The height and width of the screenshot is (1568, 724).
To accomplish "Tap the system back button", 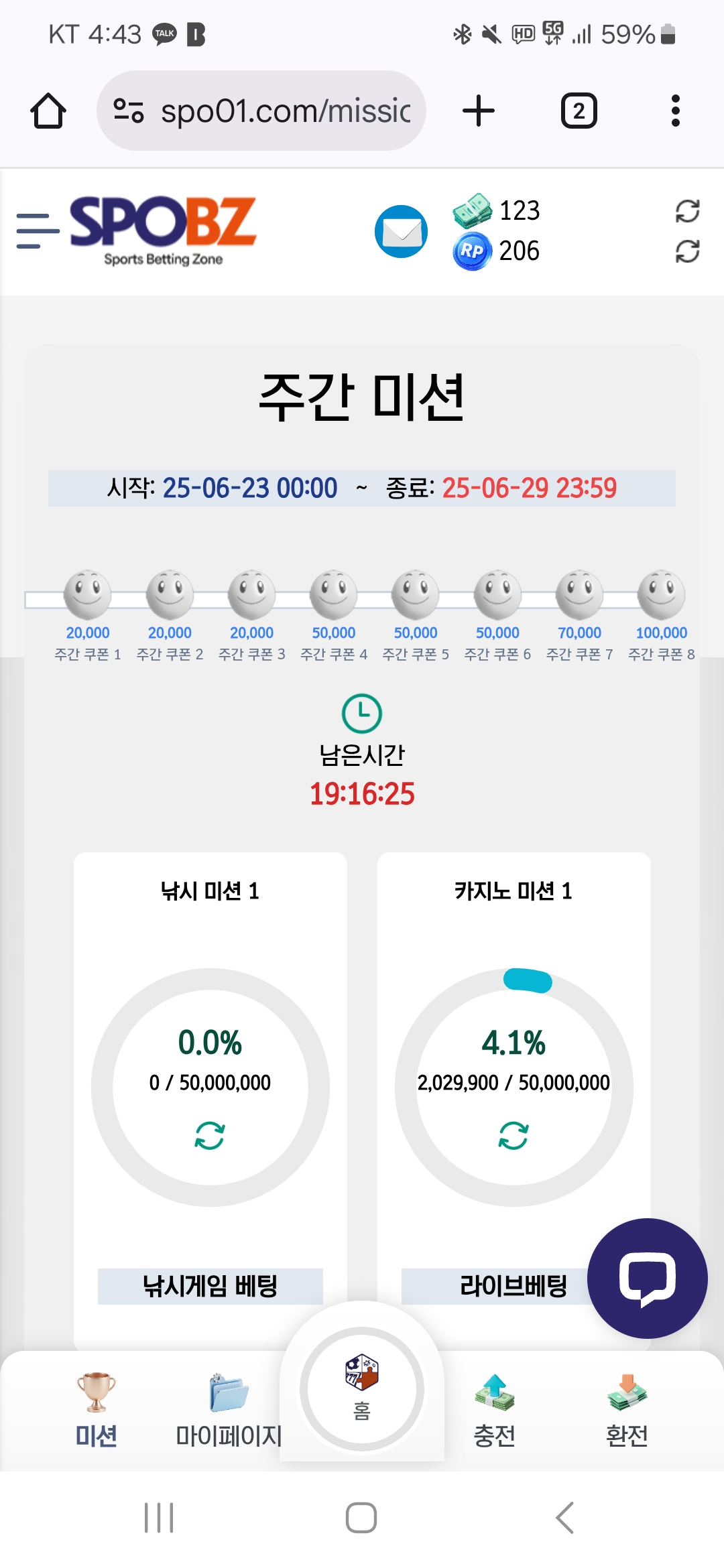I will click(x=565, y=1517).
